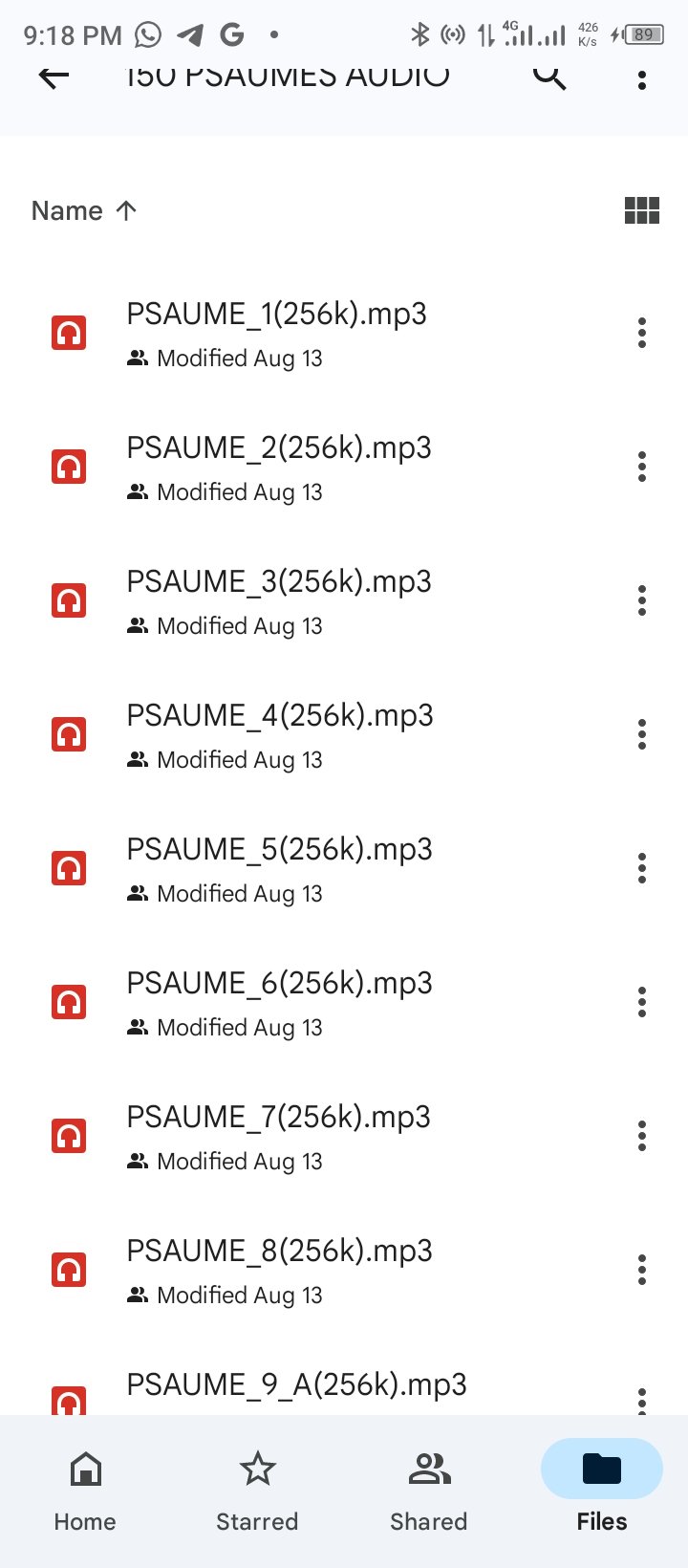Go back from the Psaumes Audio folder
The height and width of the screenshot is (1568, 688).
pyautogui.click(x=54, y=76)
